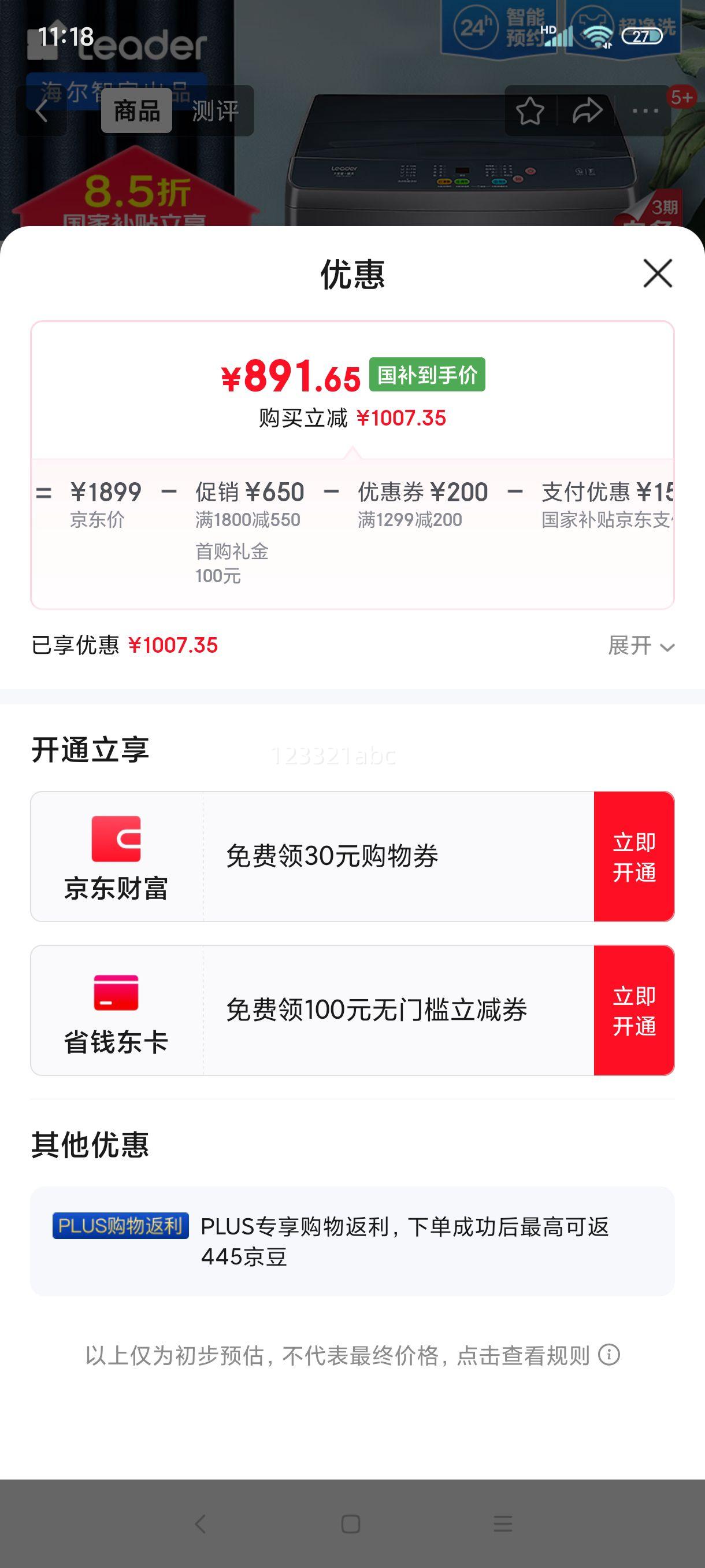
Task: View rules via the info icon
Action: pos(609,1355)
